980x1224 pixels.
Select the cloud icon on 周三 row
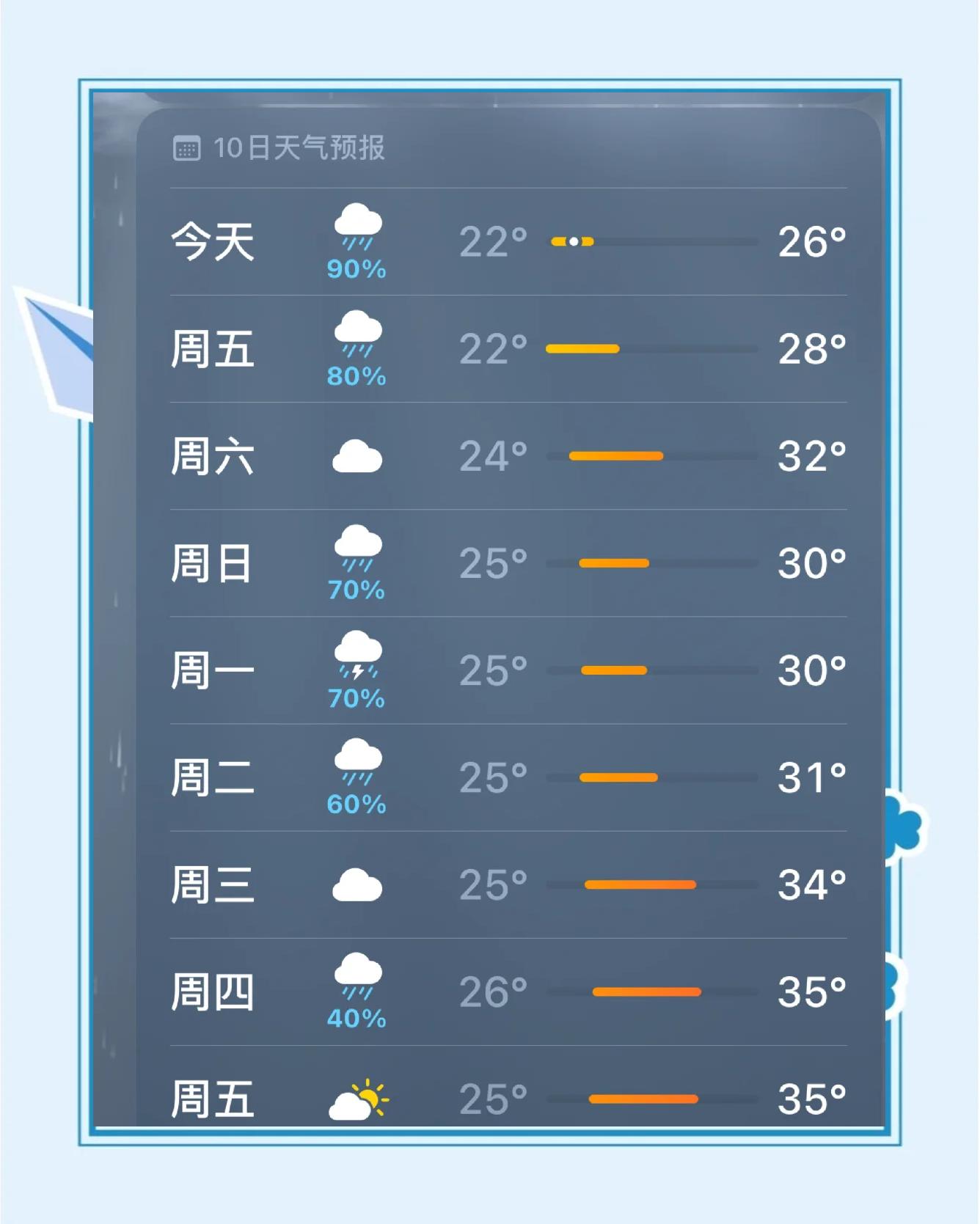pyautogui.click(x=359, y=885)
